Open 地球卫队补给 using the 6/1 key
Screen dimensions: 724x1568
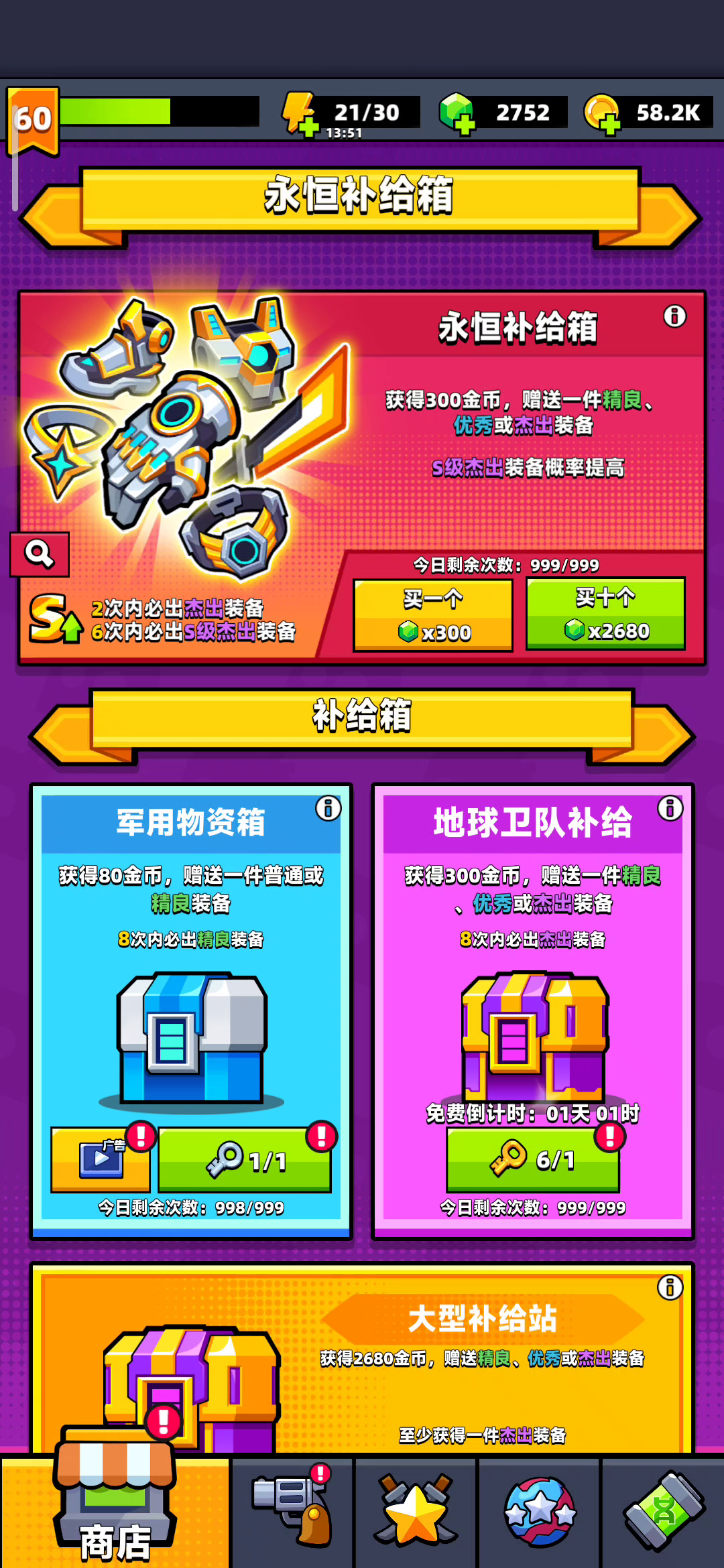[x=533, y=1159]
